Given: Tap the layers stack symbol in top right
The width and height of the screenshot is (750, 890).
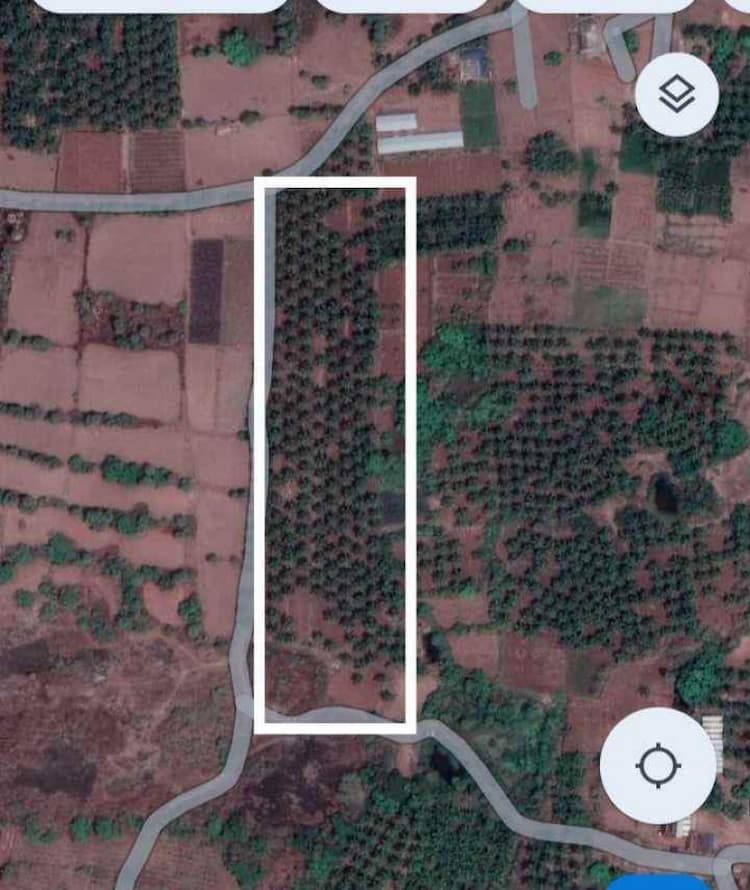Looking at the screenshot, I should click(678, 95).
